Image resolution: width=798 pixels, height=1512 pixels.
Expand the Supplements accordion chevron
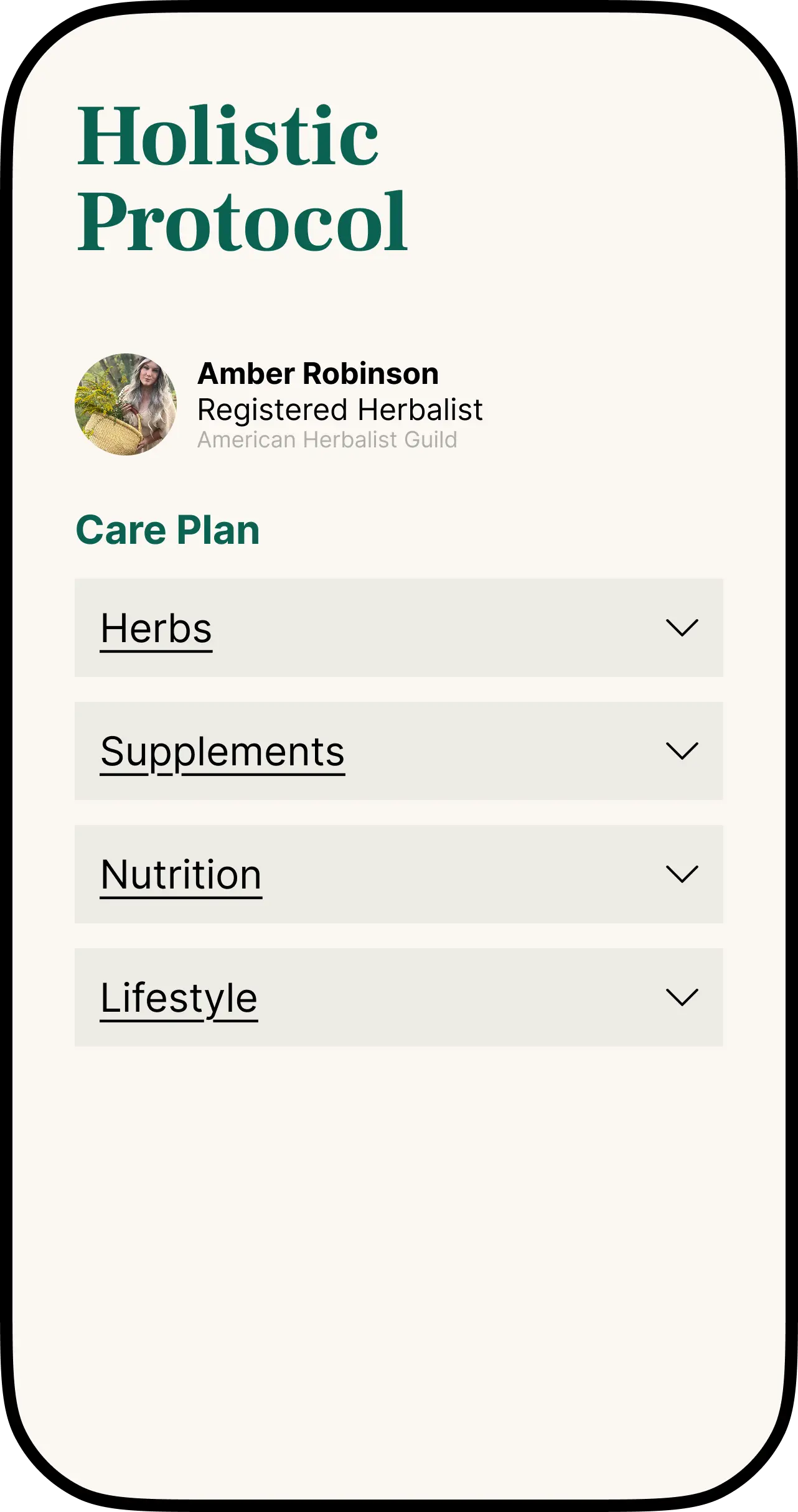tap(683, 751)
